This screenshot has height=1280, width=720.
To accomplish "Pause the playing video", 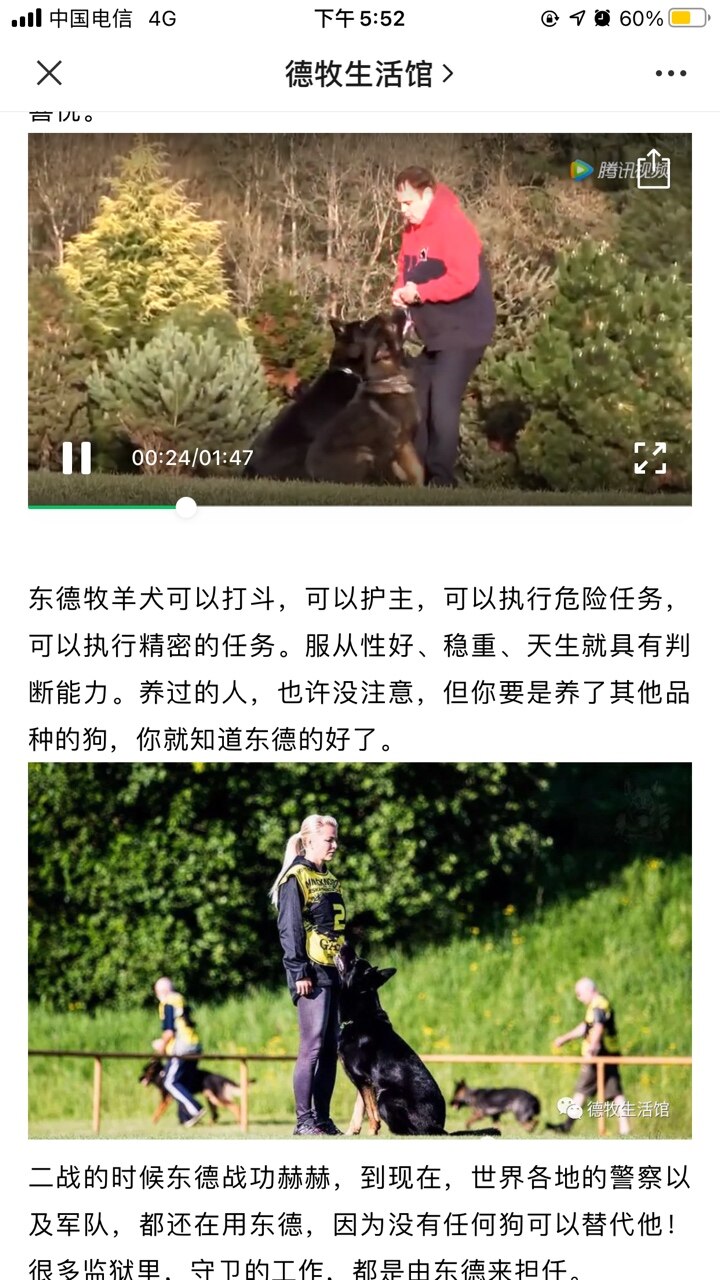I will 77,458.
